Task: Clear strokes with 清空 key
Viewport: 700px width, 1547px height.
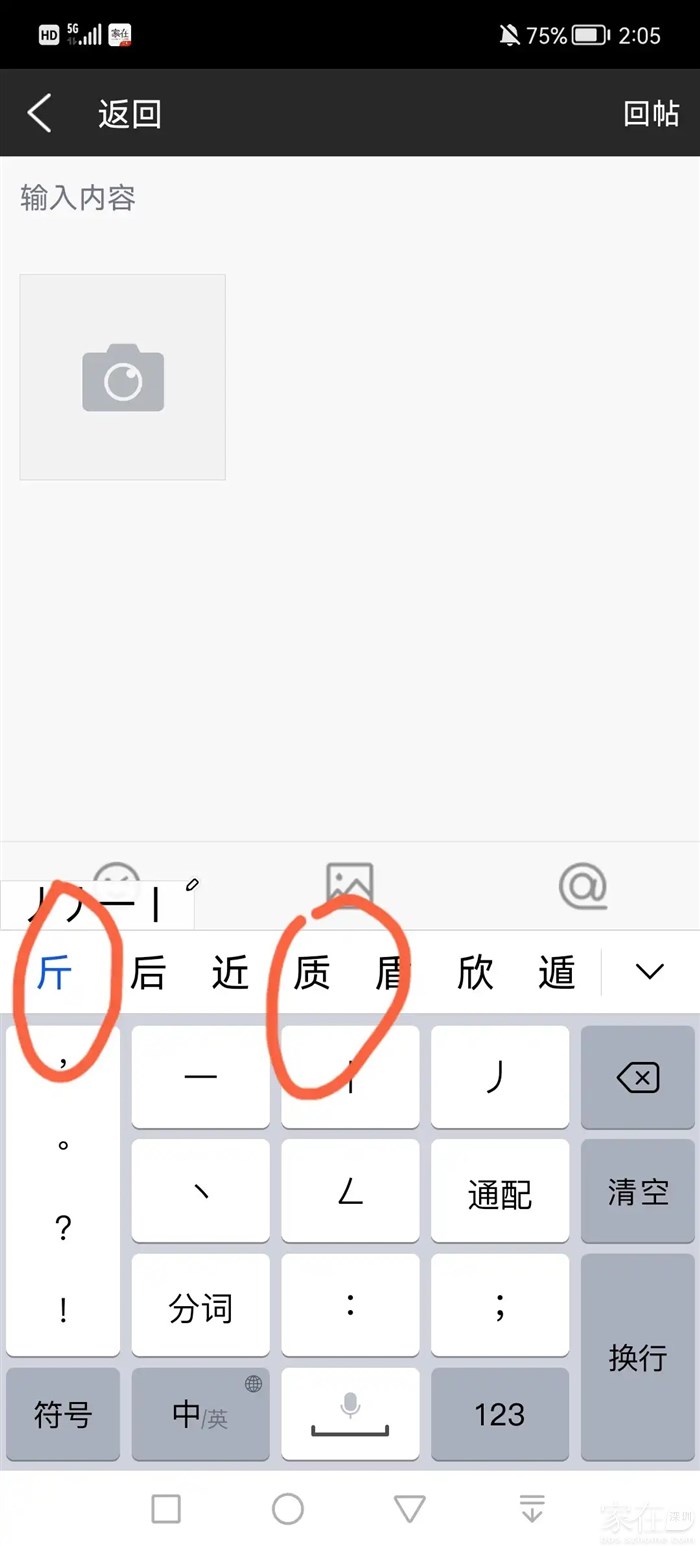Action: [637, 1191]
